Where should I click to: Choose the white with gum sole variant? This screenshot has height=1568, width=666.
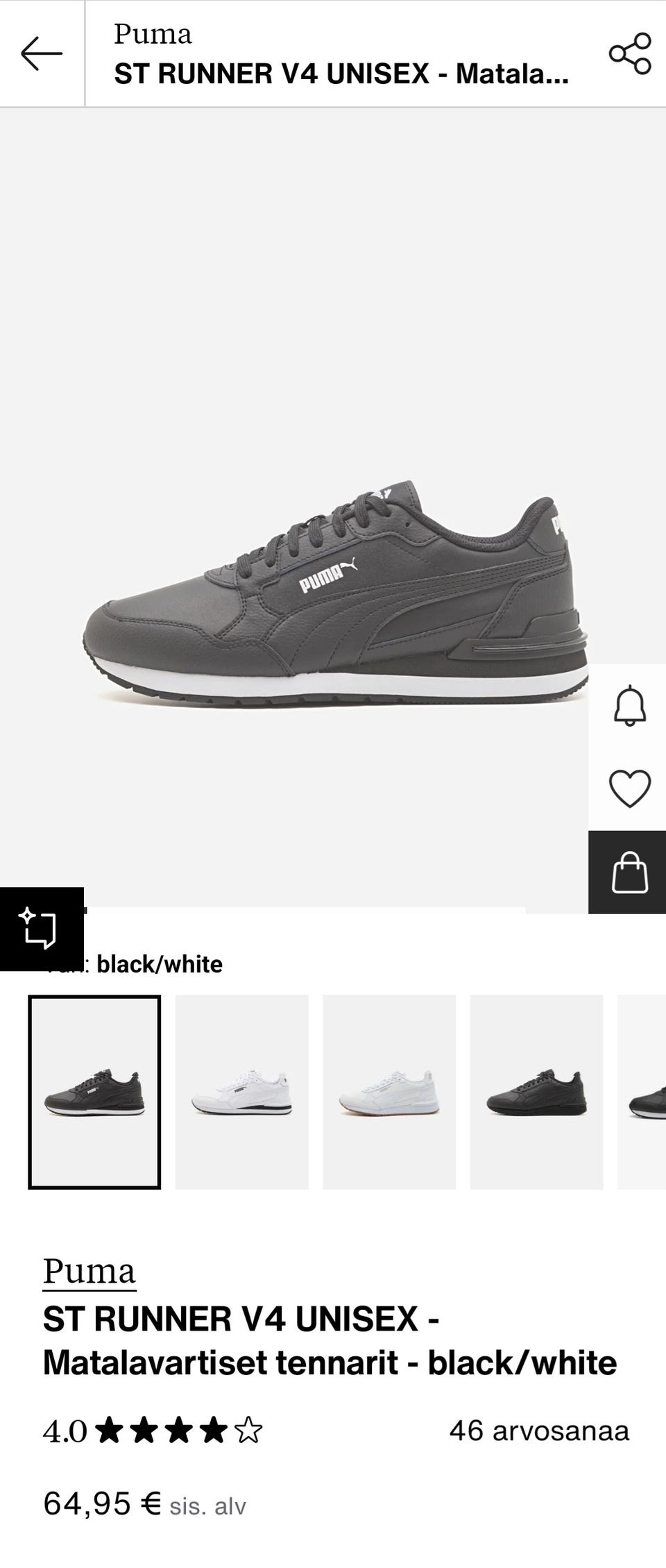coord(389,1092)
